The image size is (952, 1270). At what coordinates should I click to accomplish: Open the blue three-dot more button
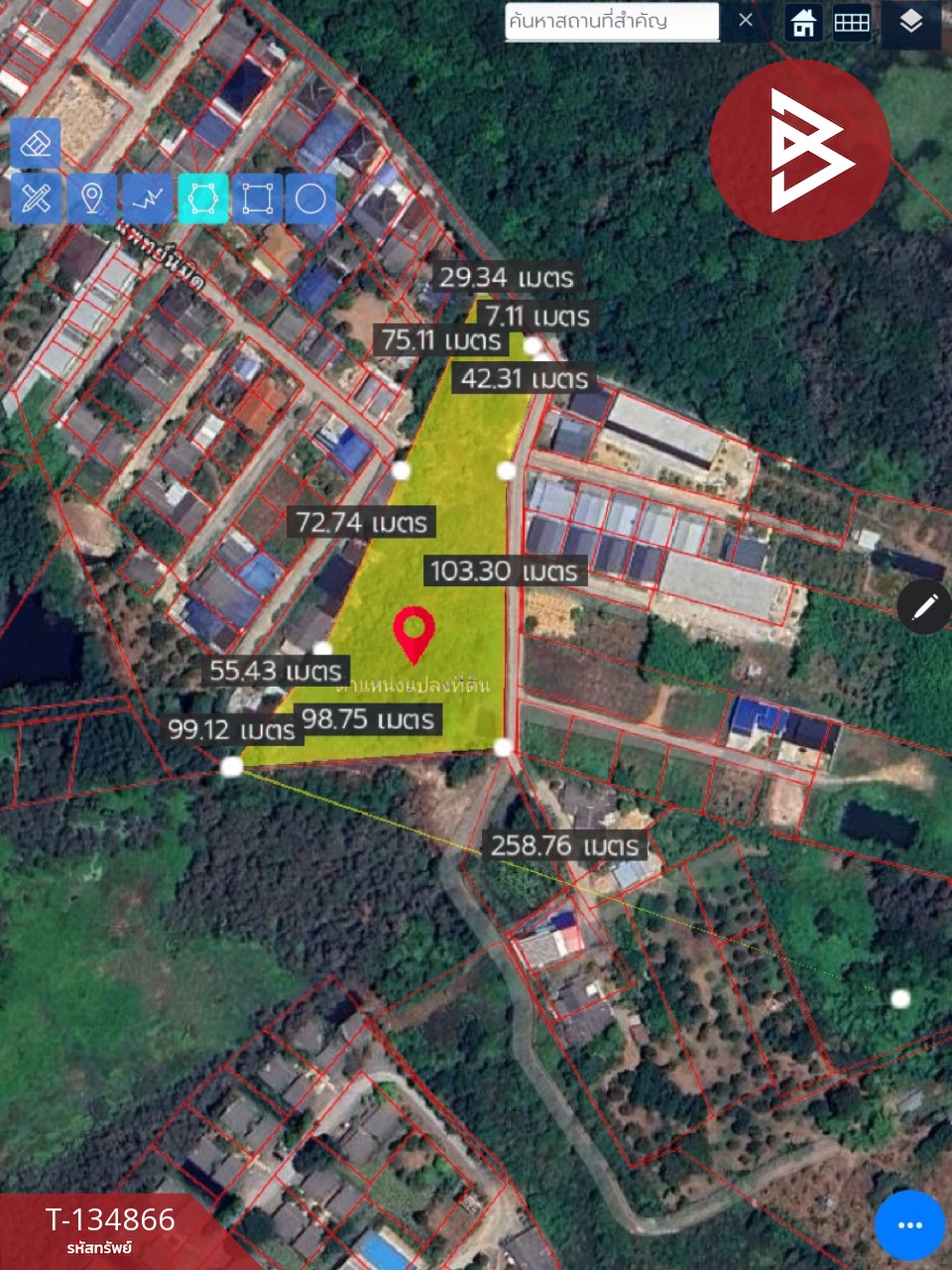point(909,1225)
